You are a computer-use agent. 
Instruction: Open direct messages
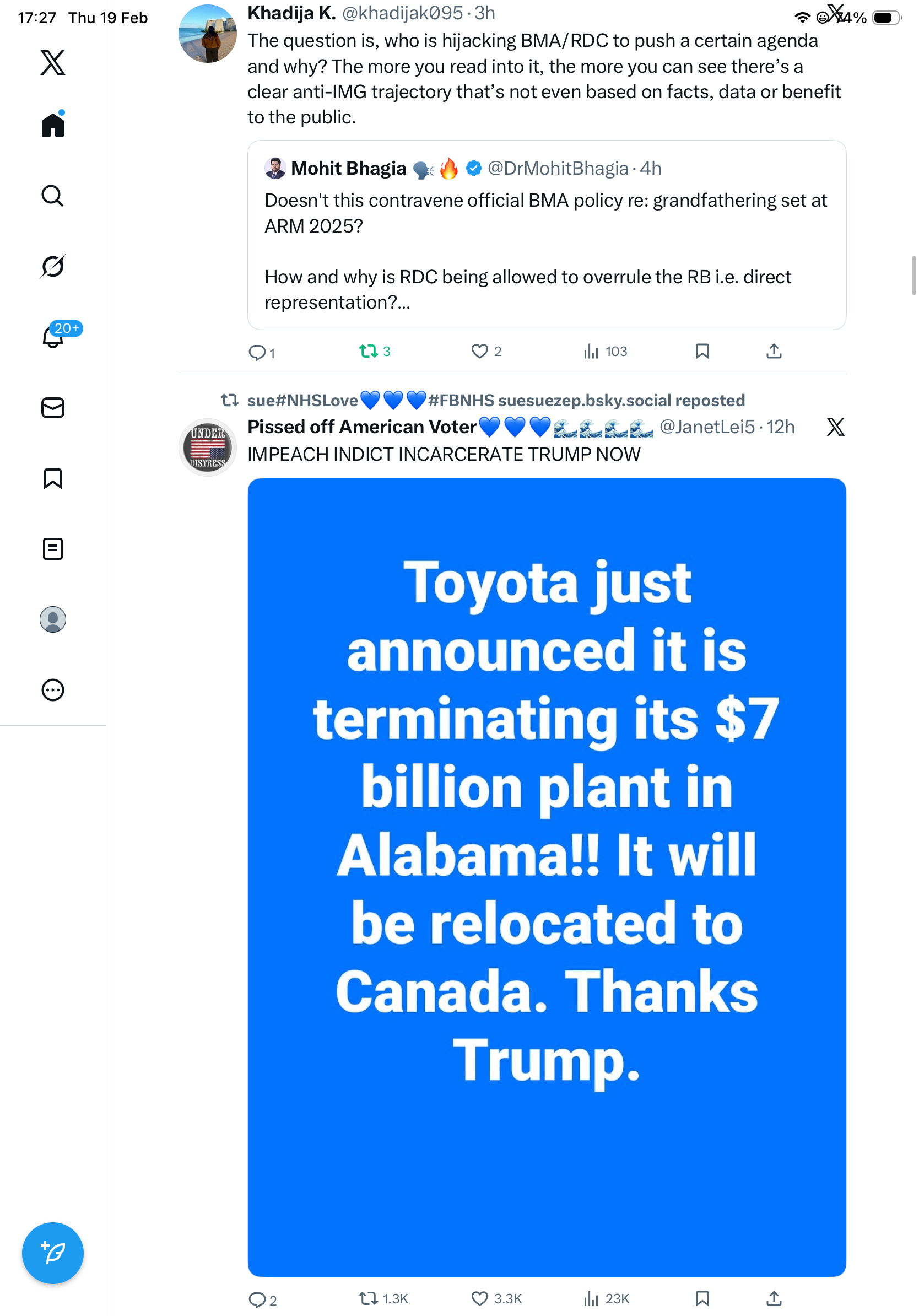click(53, 408)
